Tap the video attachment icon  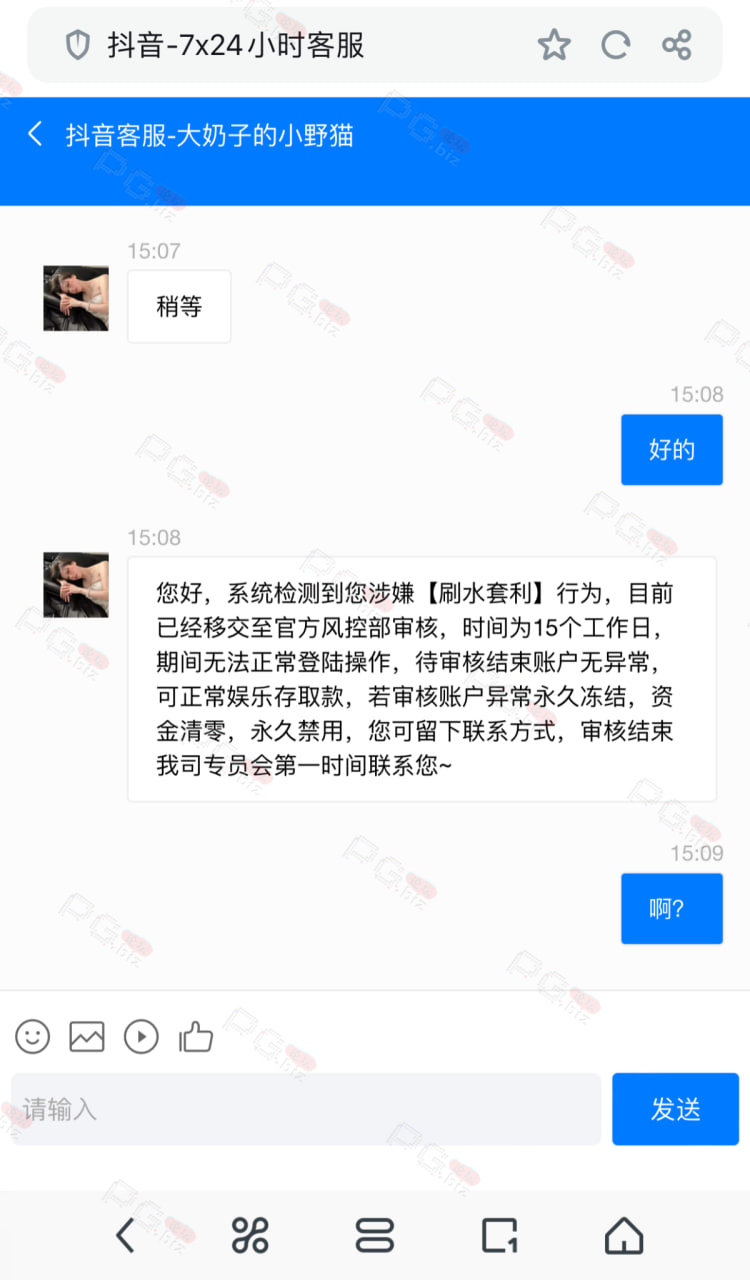point(141,1036)
